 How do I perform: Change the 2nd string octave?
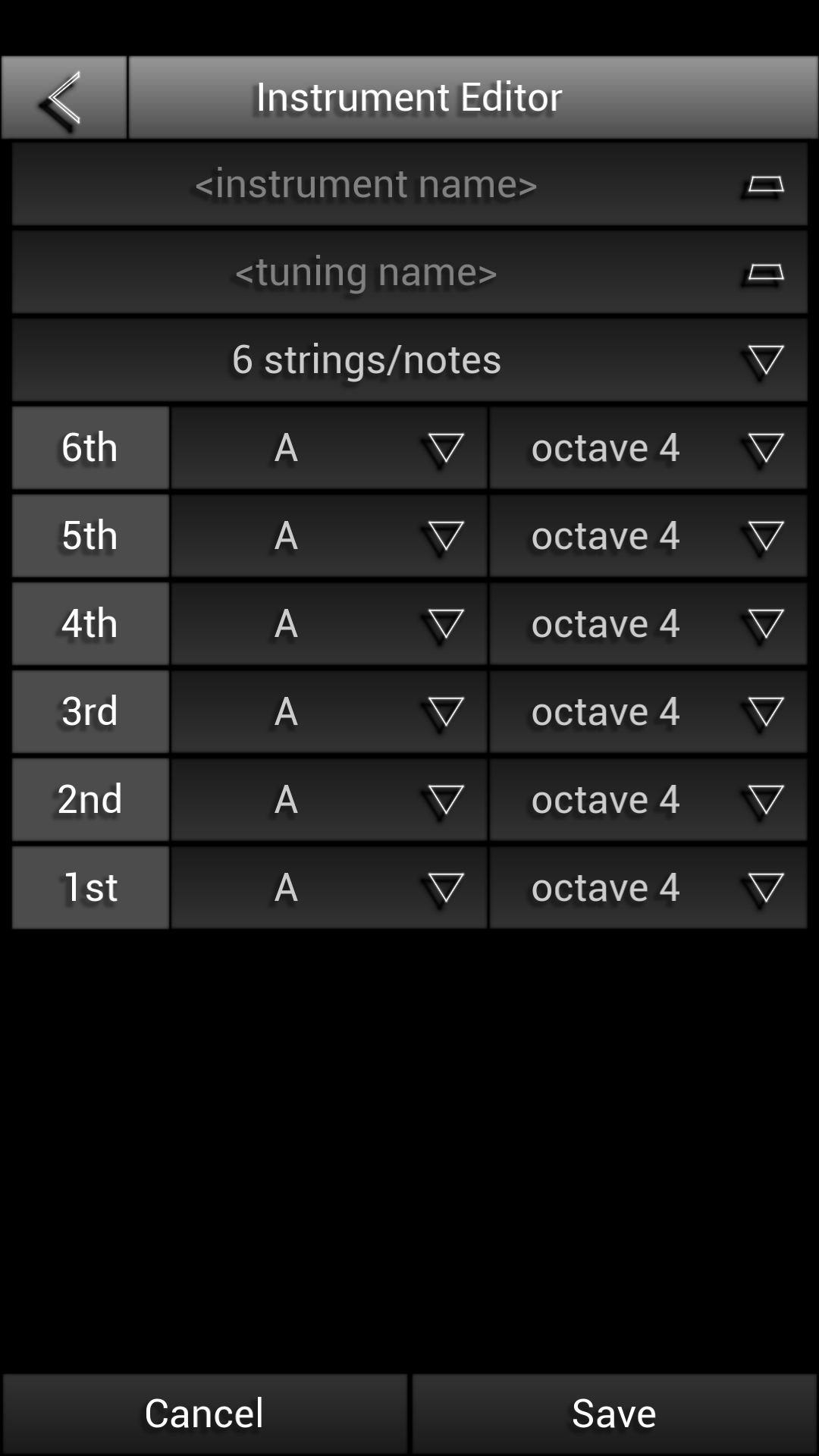(x=648, y=799)
